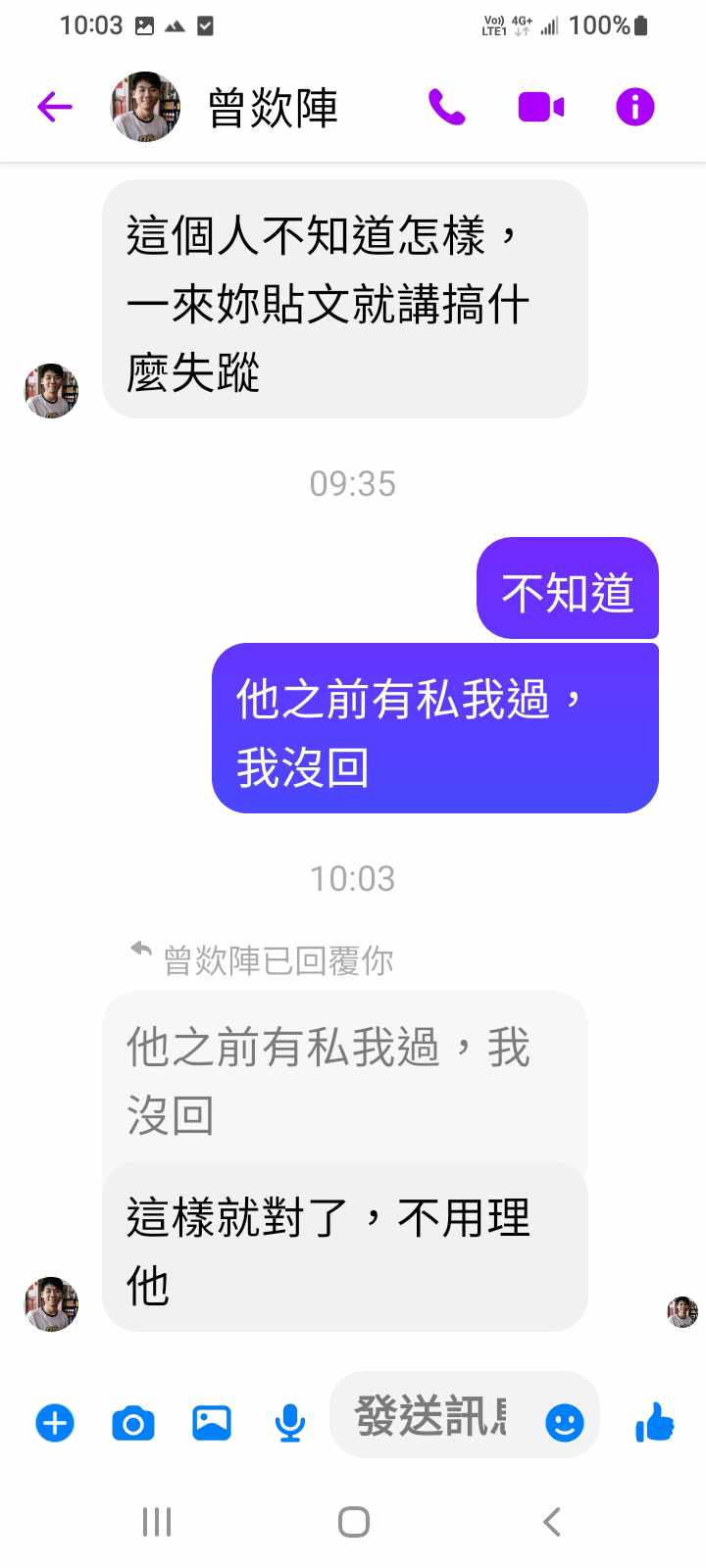This screenshot has height=1568, width=706.
Task: Open the camera to take a photo
Action: (133, 1422)
